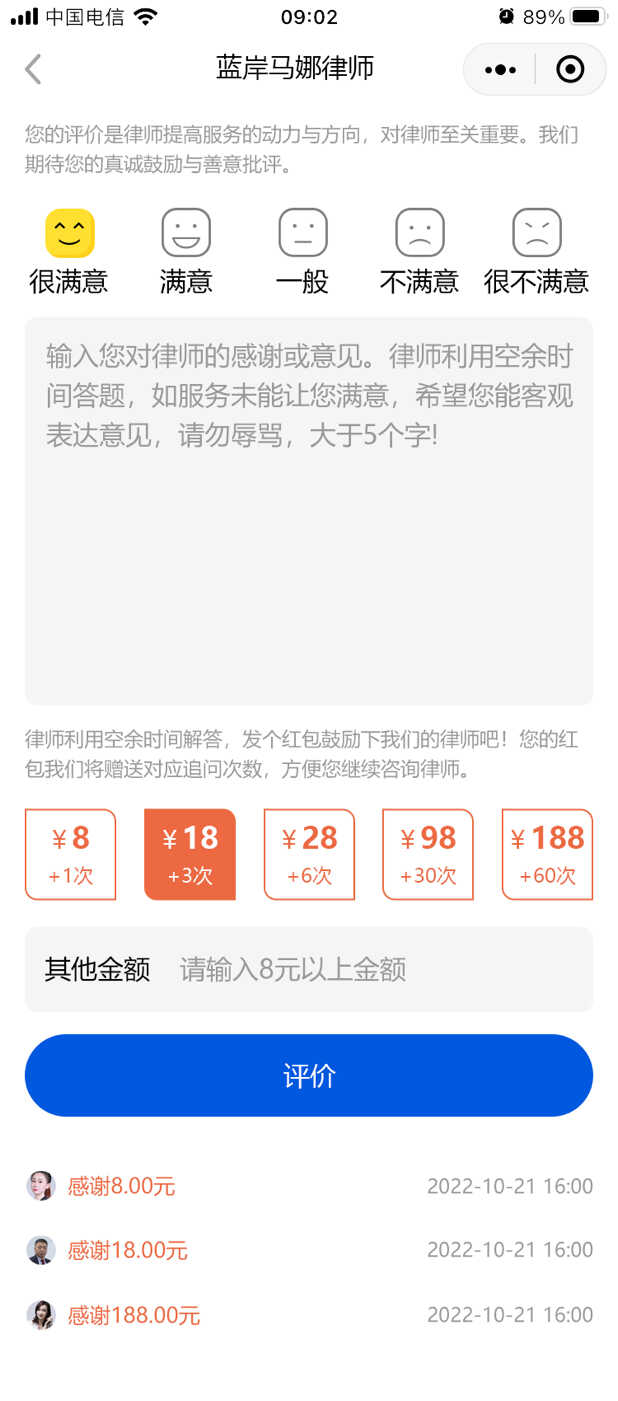The image size is (618, 1401).
Task: Go back using the top-left arrow
Action: [33, 69]
